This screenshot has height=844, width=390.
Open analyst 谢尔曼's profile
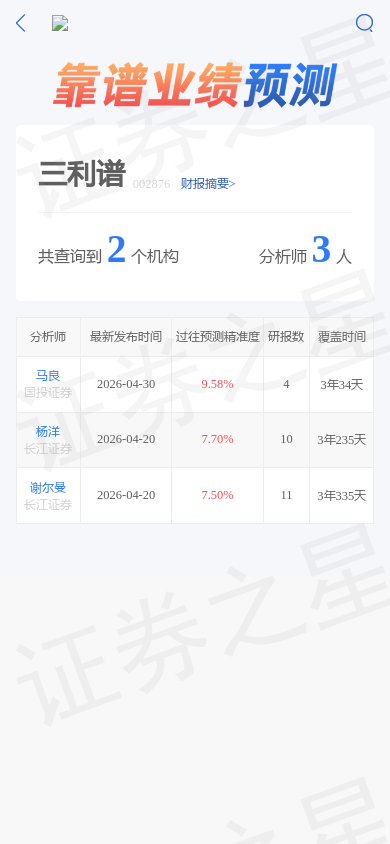pyautogui.click(x=48, y=488)
